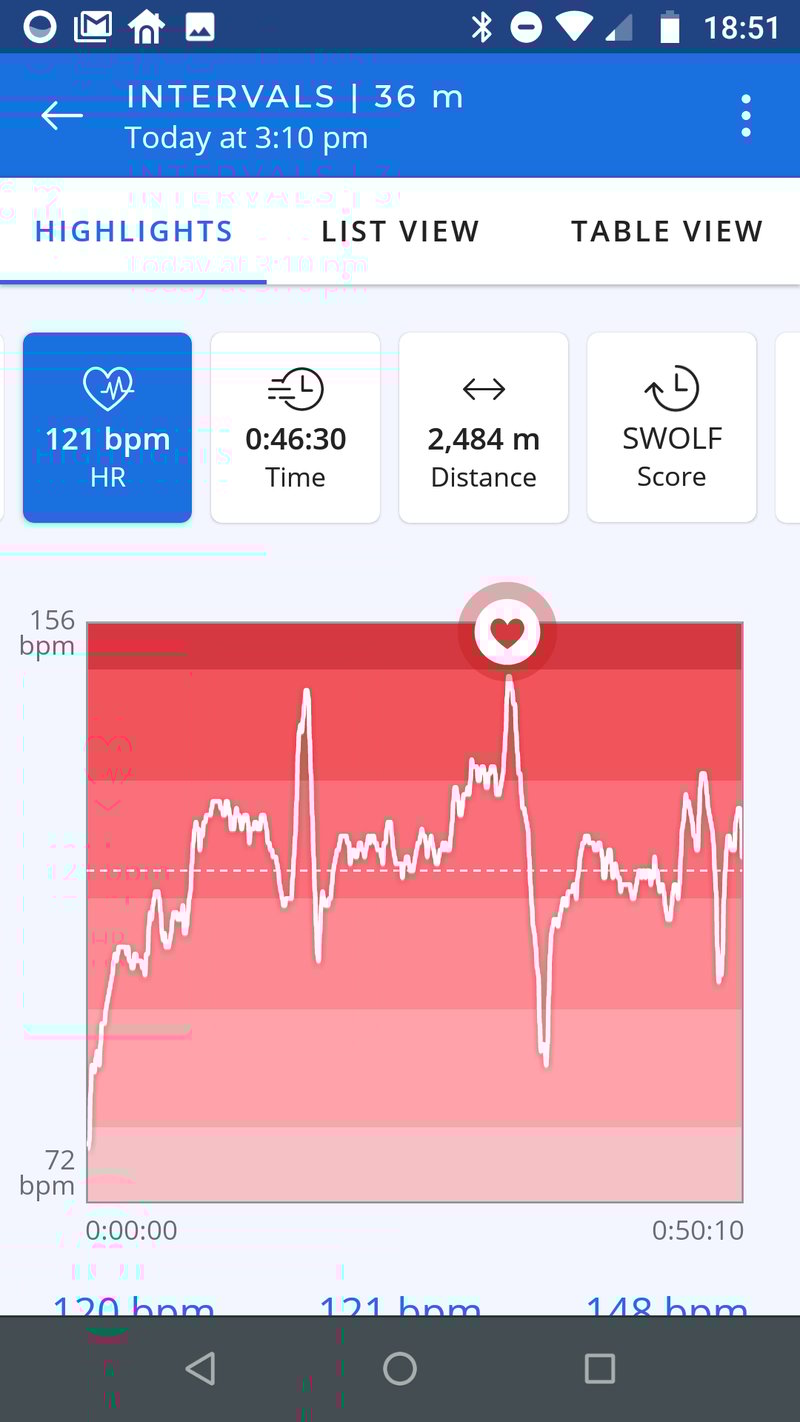This screenshot has width=800, height=1422.
Task: Open the three-dot overflow menu
Action: coord(746,116)
